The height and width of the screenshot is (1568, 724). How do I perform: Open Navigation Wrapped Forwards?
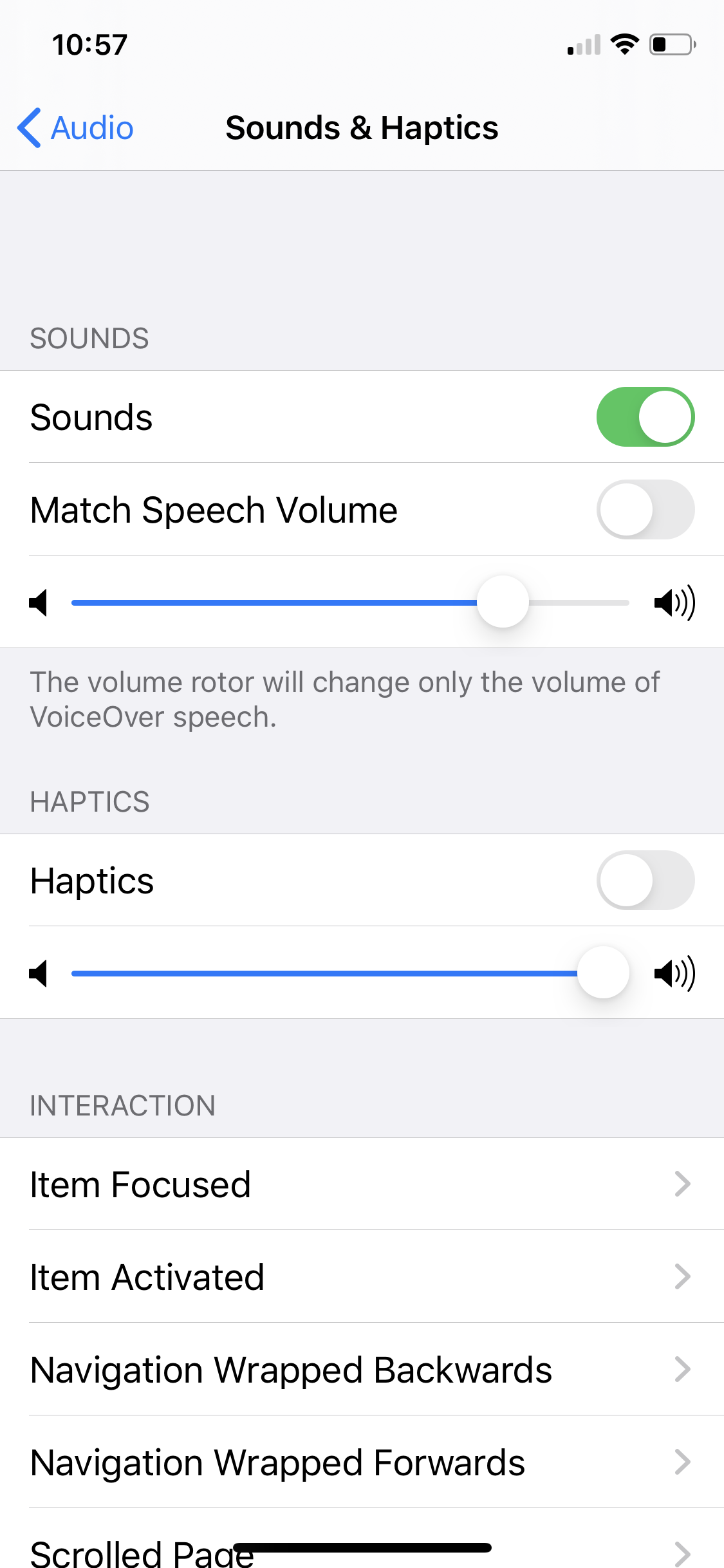click(362, 1462)
